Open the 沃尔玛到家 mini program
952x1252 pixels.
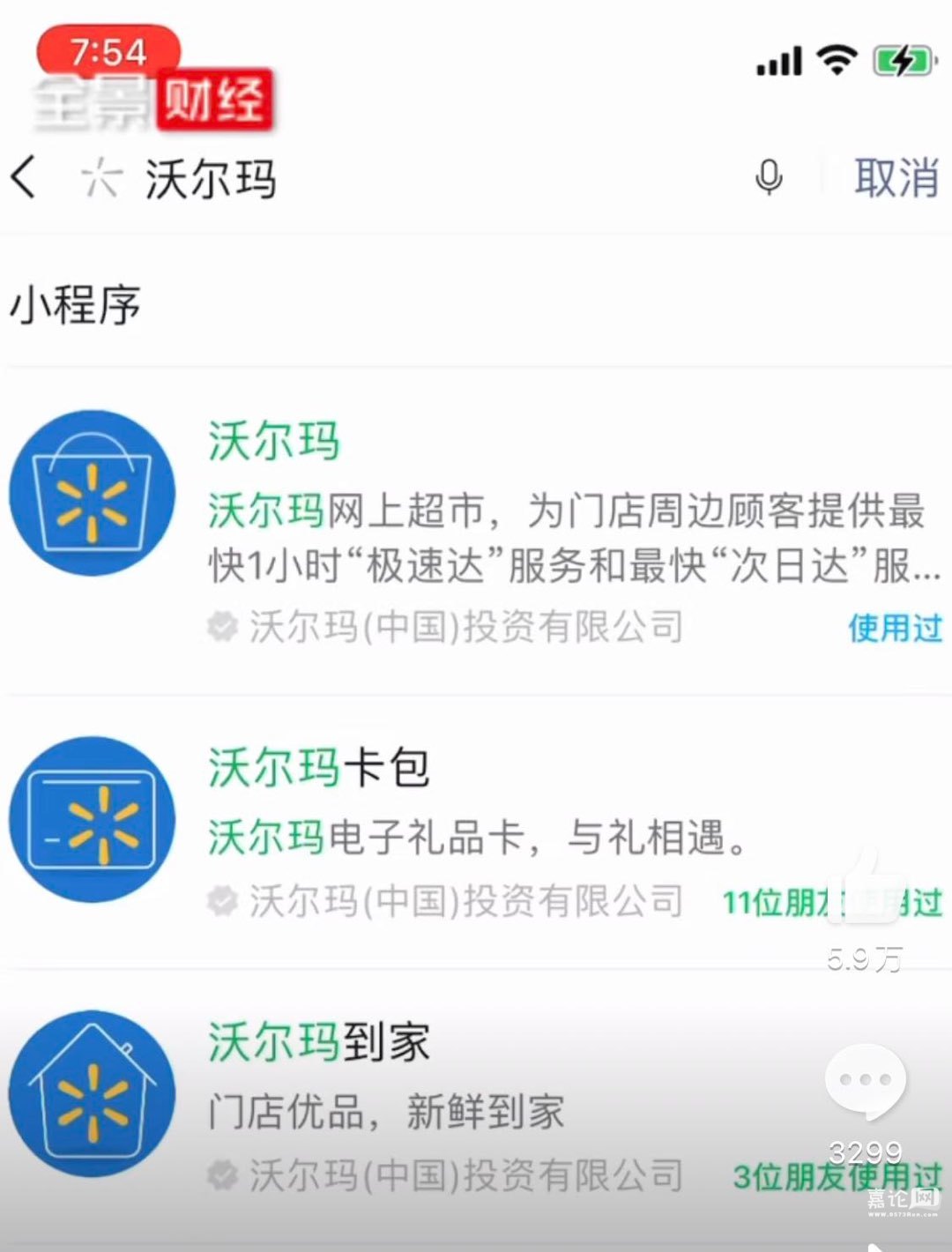click(441, 1102)
